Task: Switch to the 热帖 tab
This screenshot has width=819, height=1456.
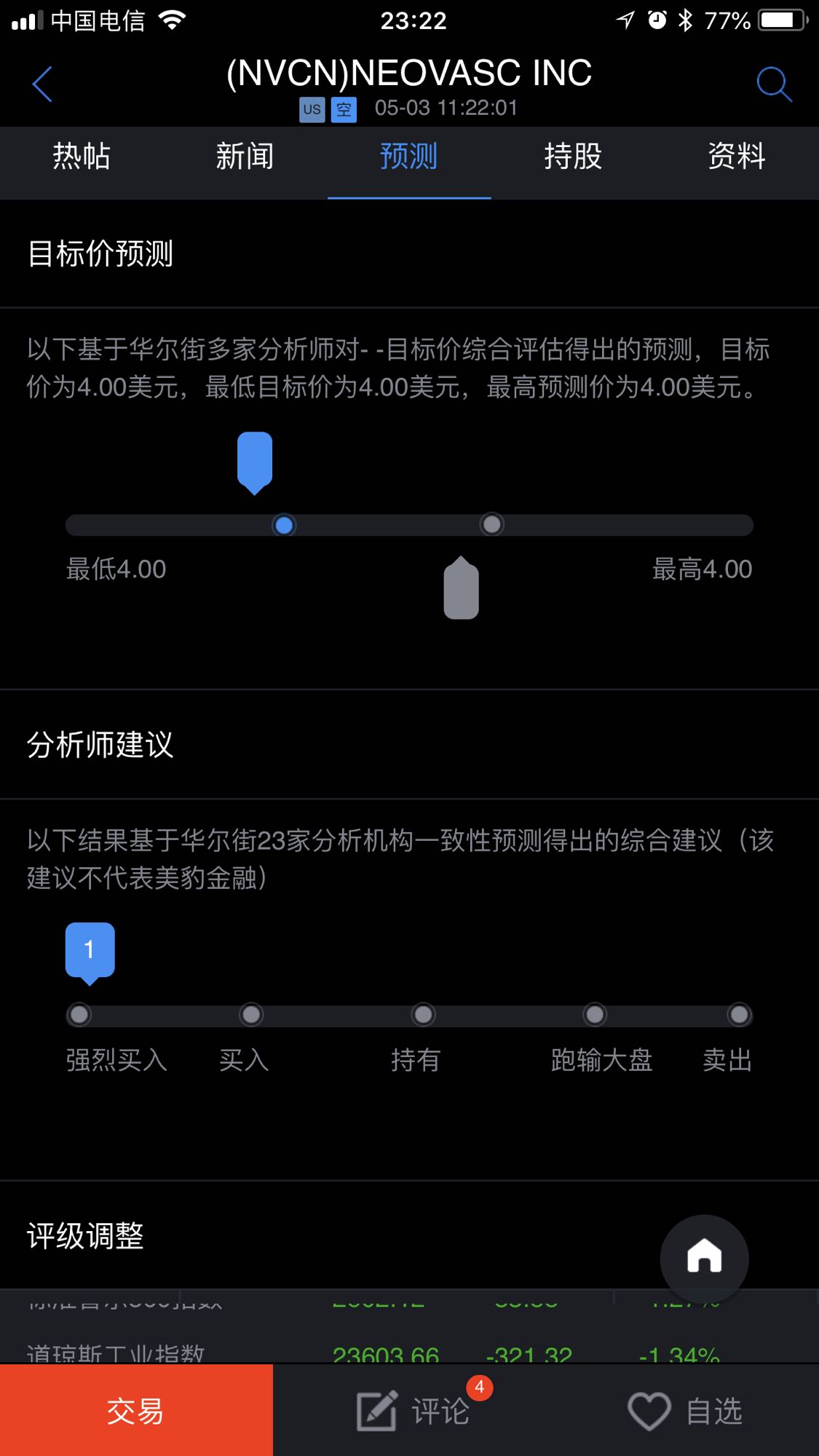Action: point(82,157)
